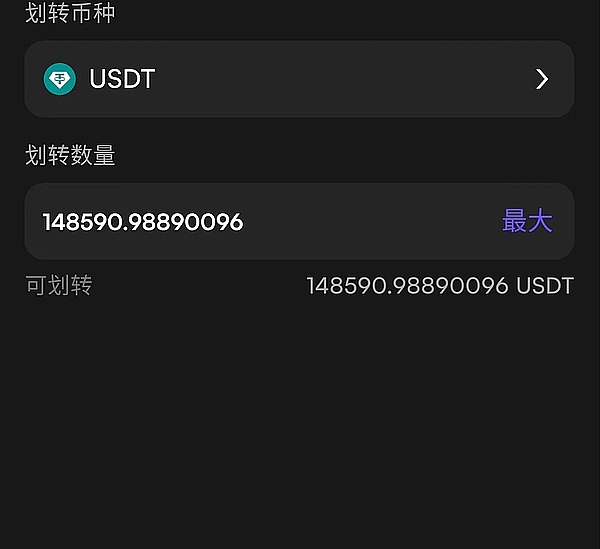
Task: Tap the transfer amount field
Action: tap(250, 222)
